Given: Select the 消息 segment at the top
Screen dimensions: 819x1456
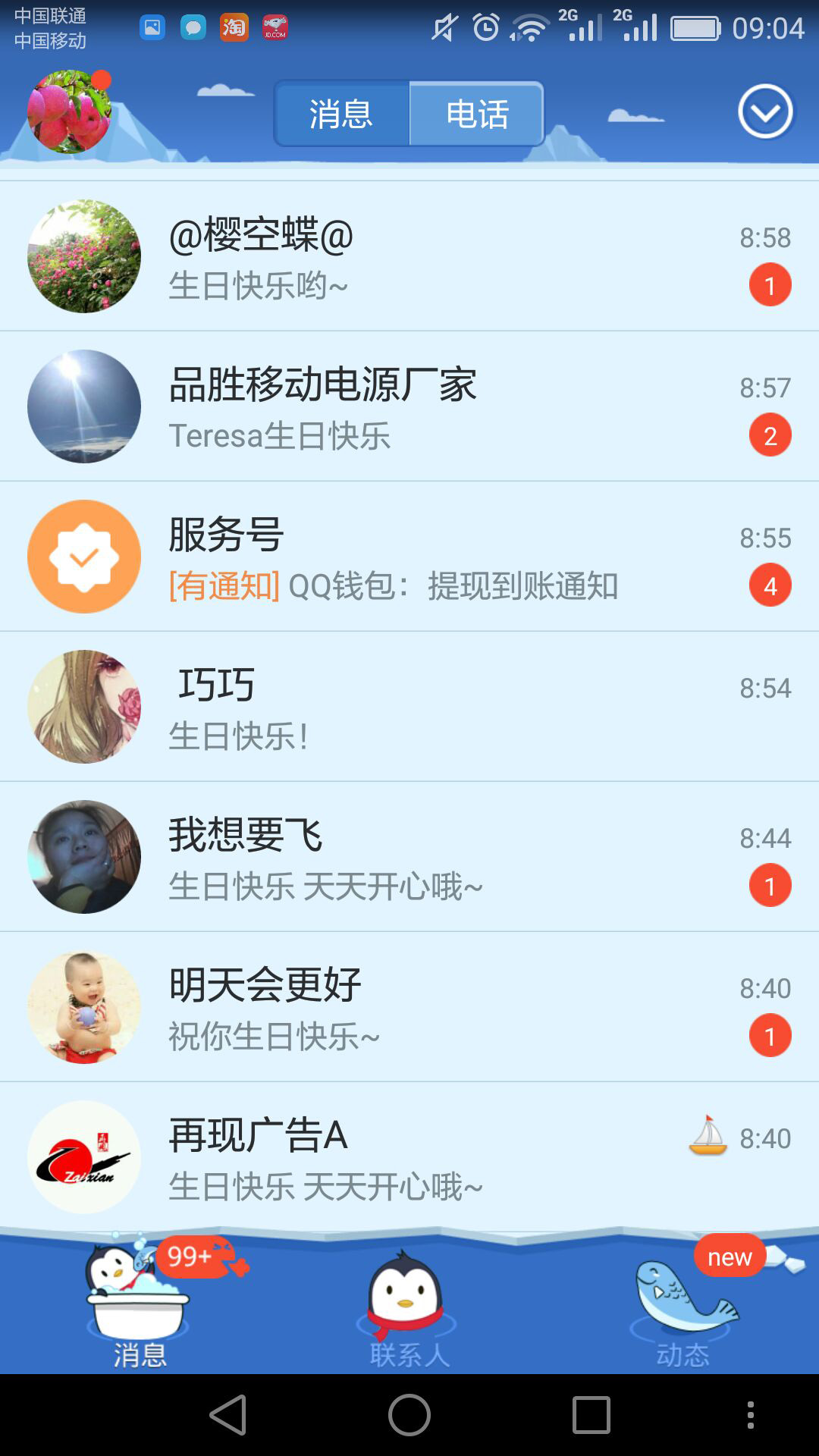Looking at the screenshot, I should tap(341, 114).
